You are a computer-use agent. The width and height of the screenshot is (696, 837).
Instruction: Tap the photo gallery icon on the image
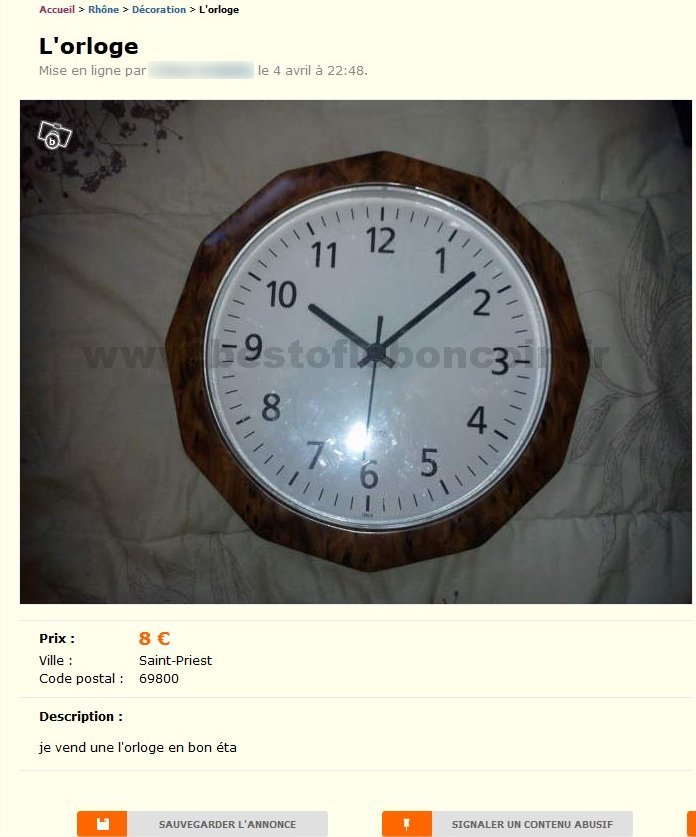(54, 135)
